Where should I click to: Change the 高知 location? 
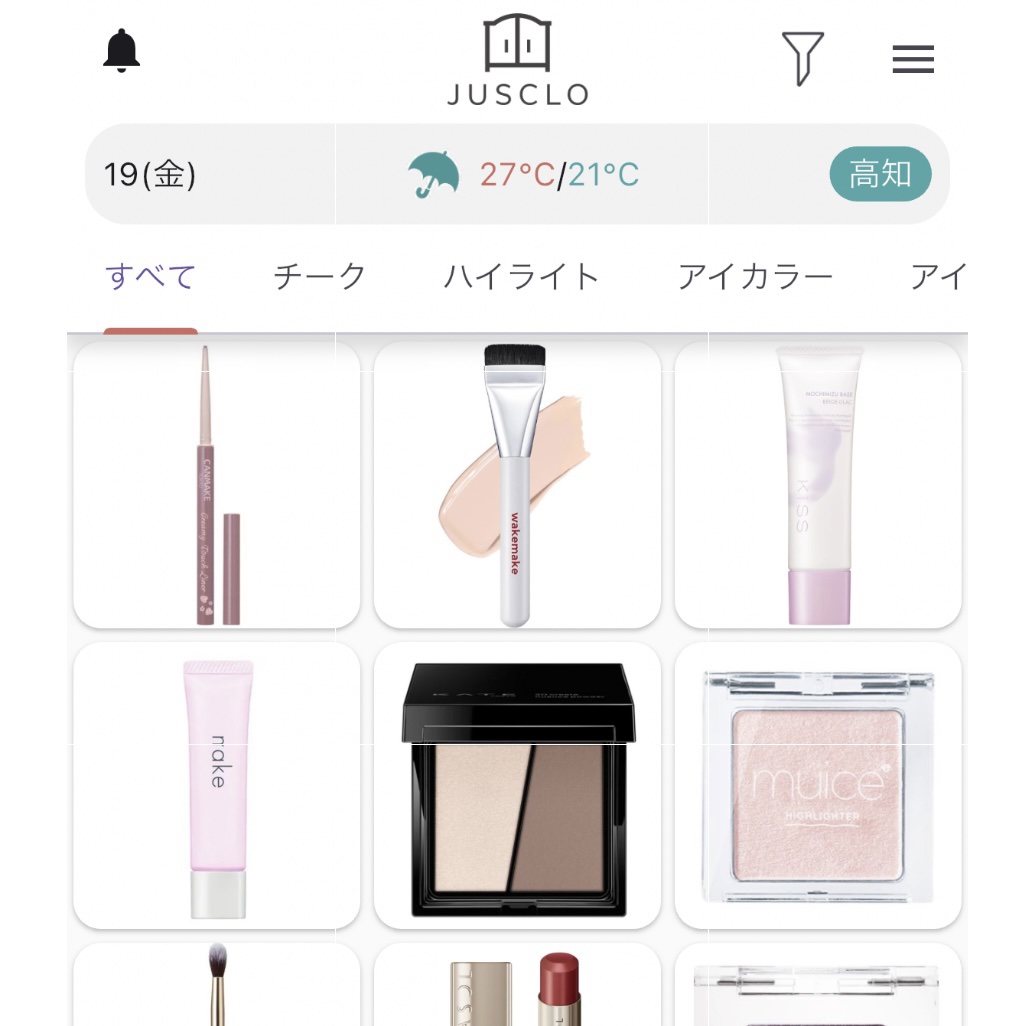880,175
